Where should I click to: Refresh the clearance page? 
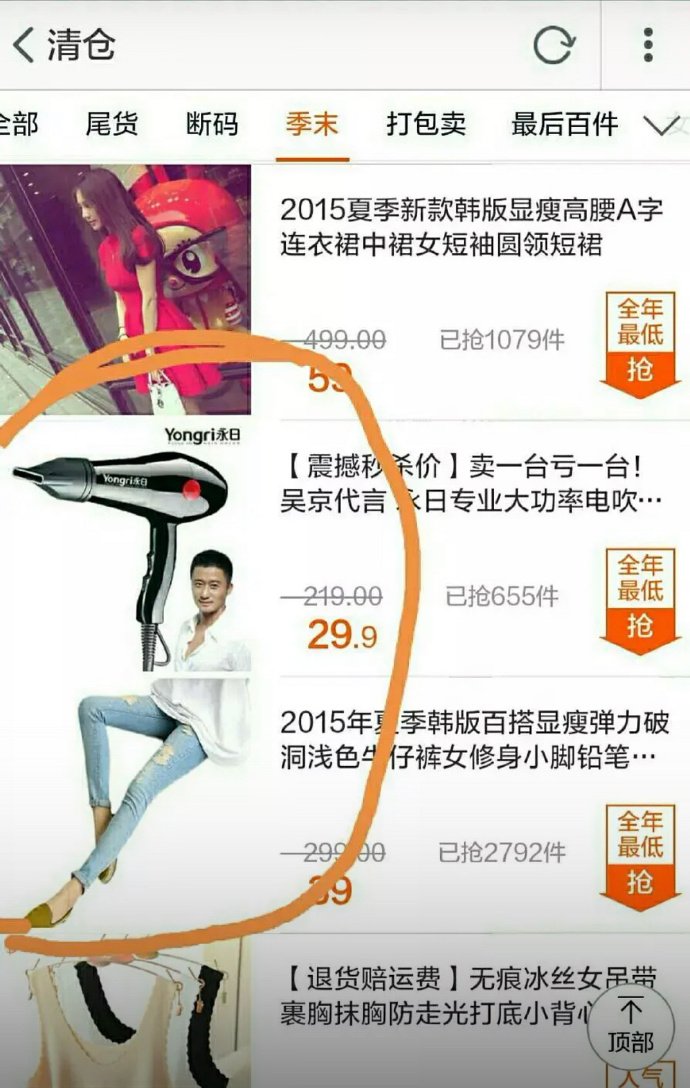pos(553,45)
